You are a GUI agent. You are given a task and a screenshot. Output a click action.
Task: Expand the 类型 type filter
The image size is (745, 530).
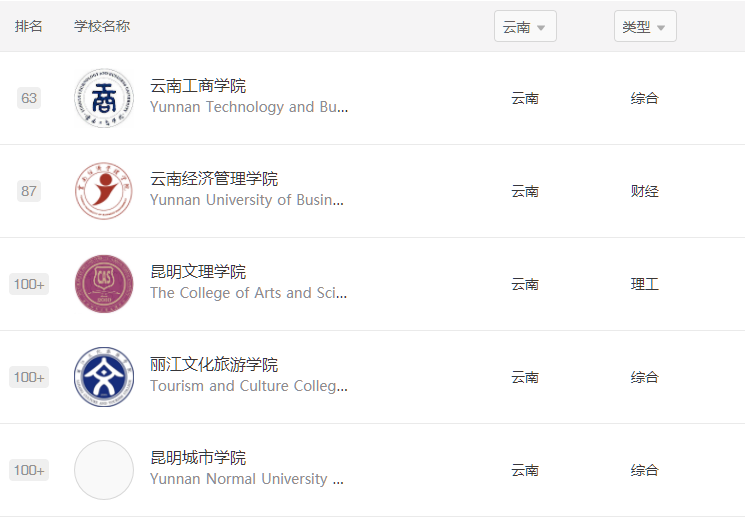click(645, 27)
